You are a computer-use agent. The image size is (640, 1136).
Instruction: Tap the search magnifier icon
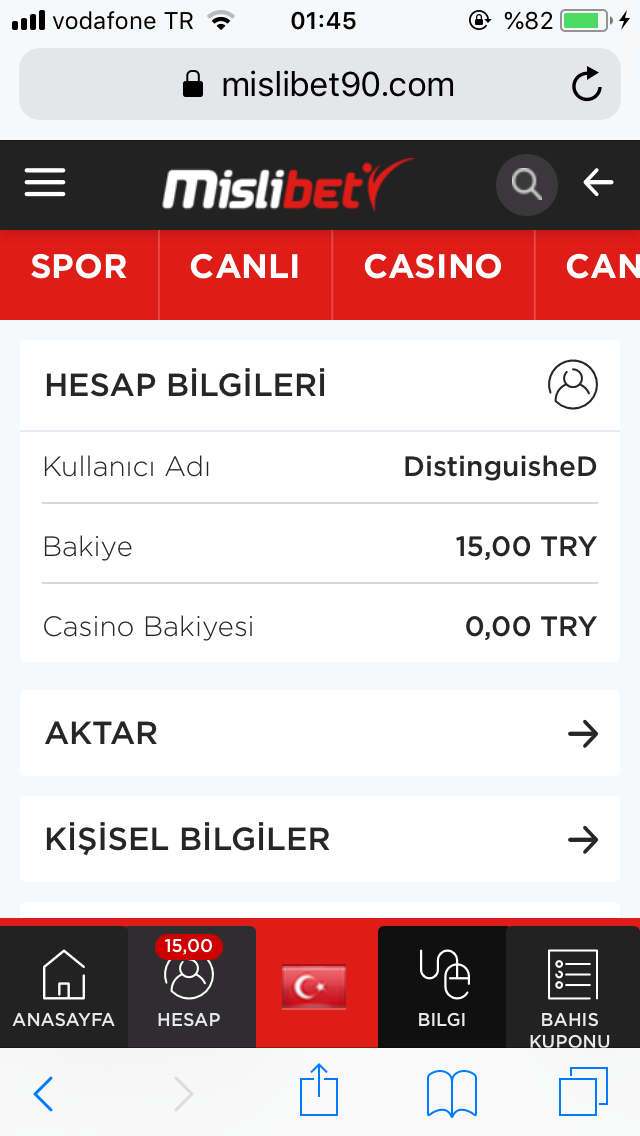(x=526, y=185)
